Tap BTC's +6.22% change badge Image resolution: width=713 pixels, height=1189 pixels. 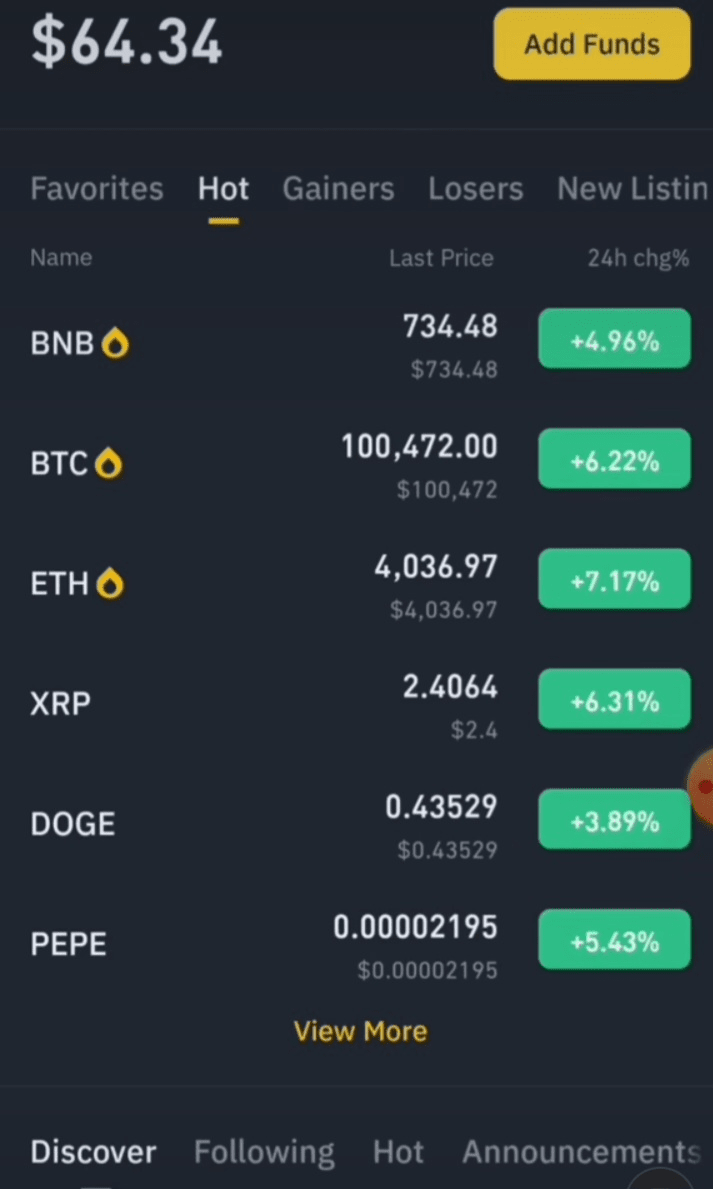[x=614, y=462]
